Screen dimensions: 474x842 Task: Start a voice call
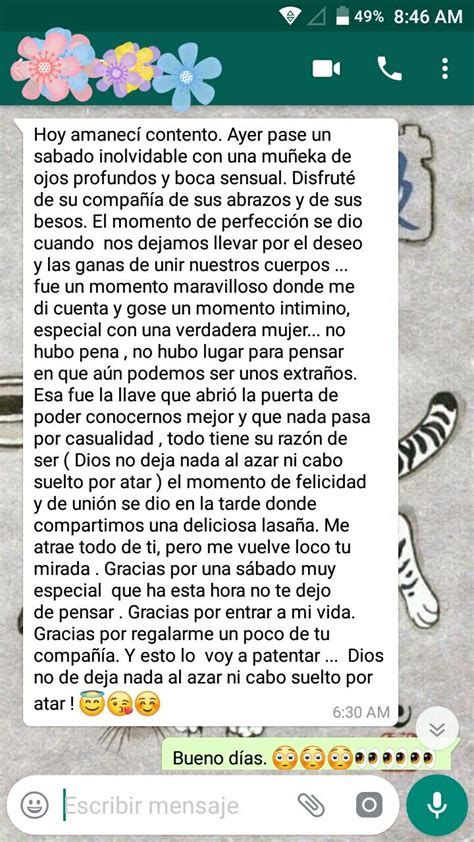(x=389, y=69)
